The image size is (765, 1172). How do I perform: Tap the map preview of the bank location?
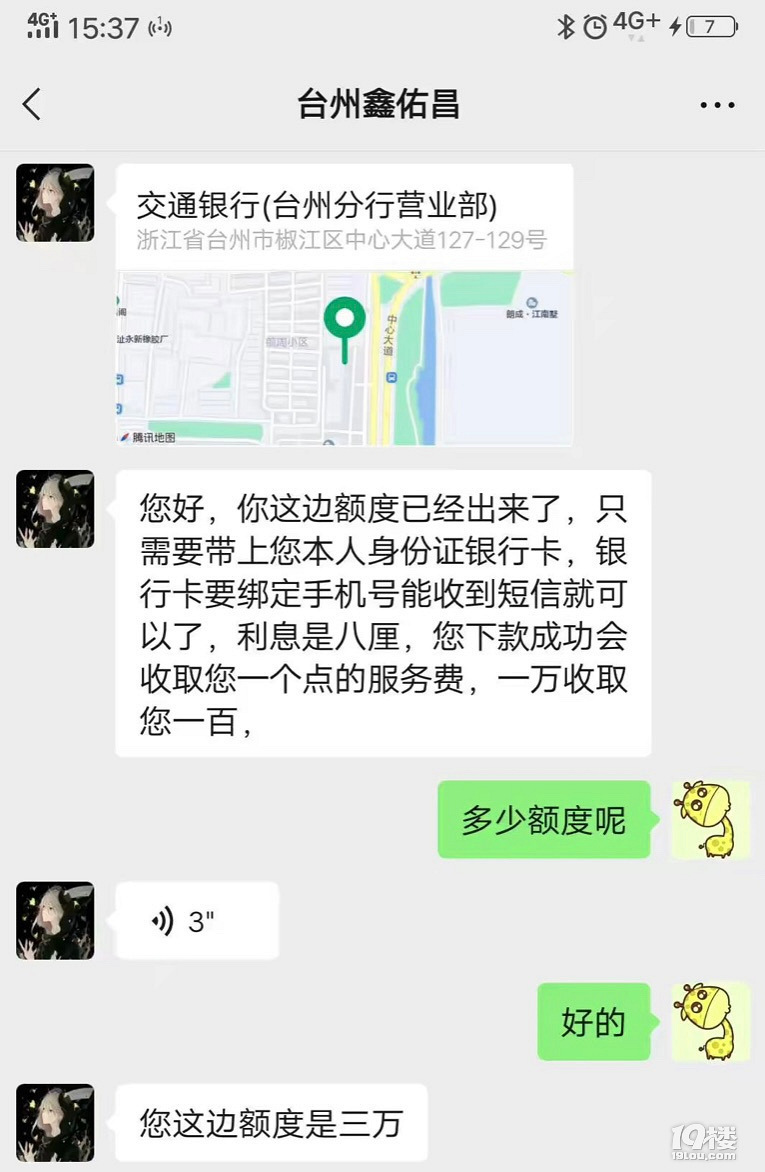[x=343, y=357]
